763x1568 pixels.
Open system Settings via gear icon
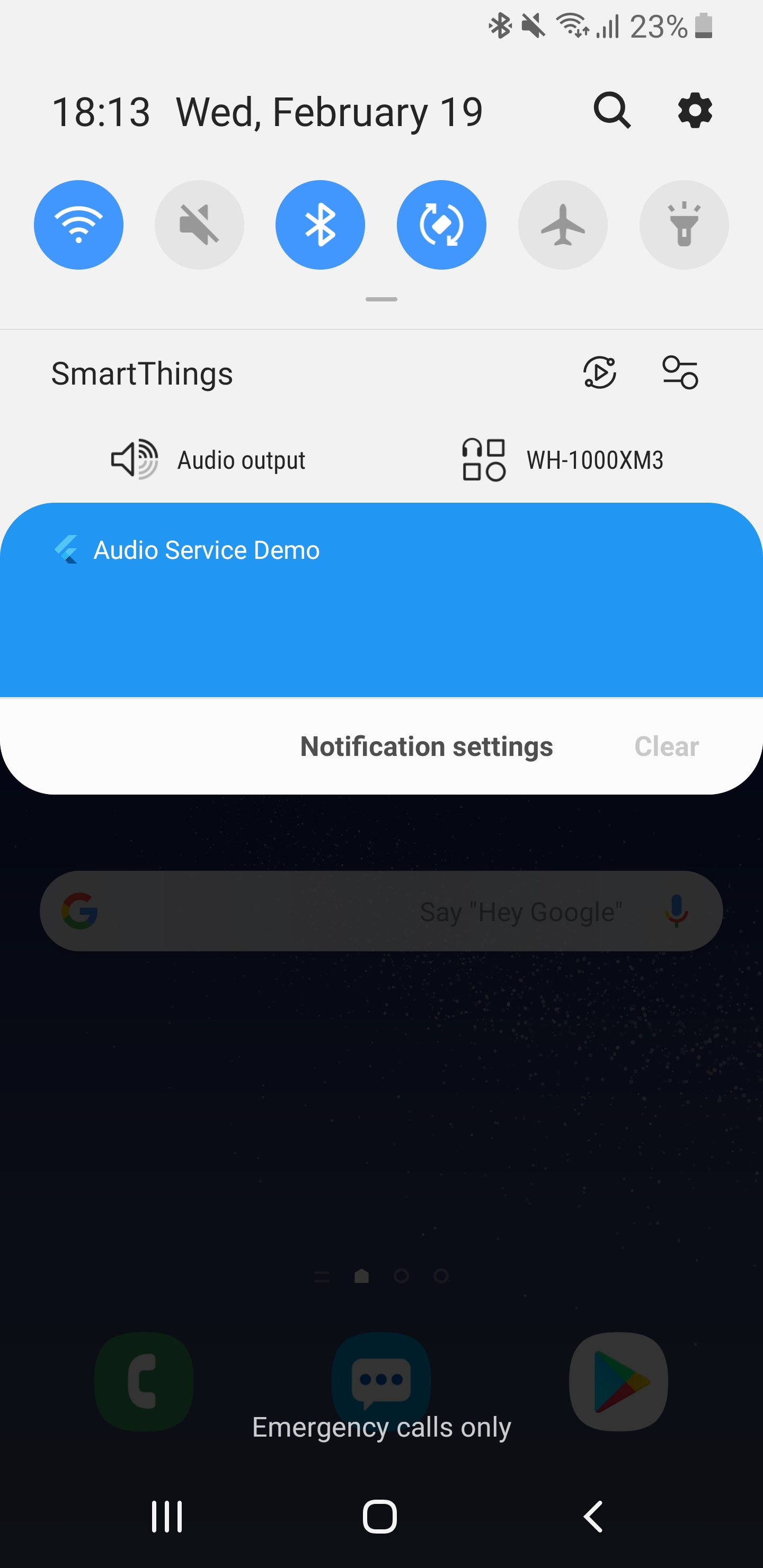click(694, 111)
